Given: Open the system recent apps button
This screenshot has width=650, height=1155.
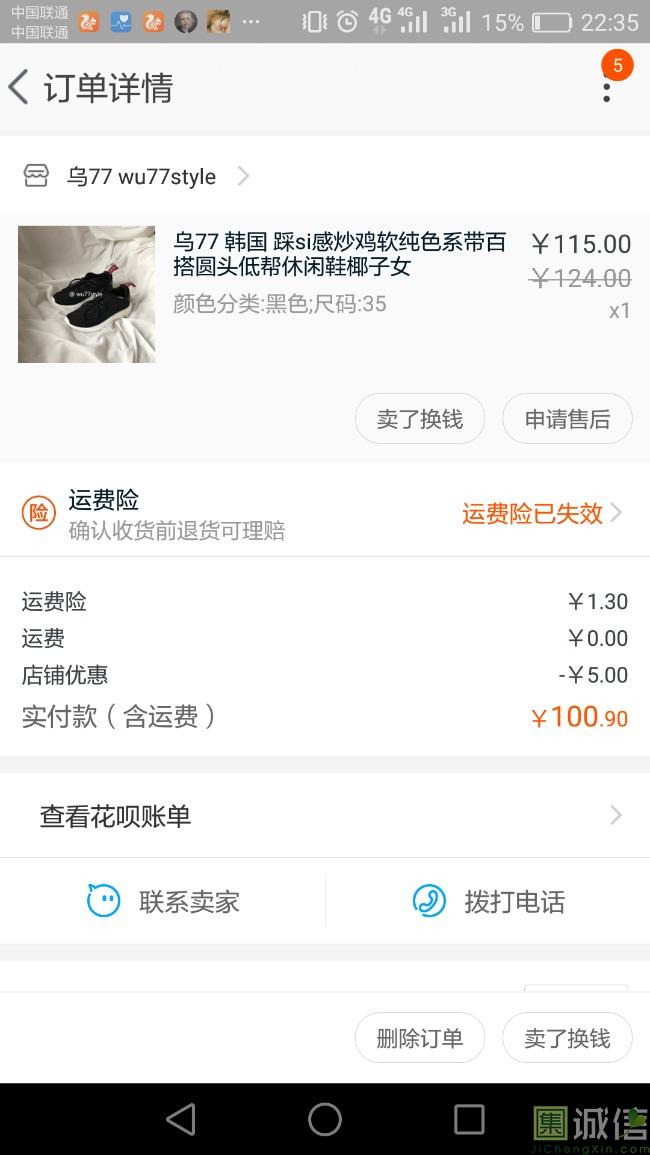Looking at the screenshot, I should (469, 1119).
